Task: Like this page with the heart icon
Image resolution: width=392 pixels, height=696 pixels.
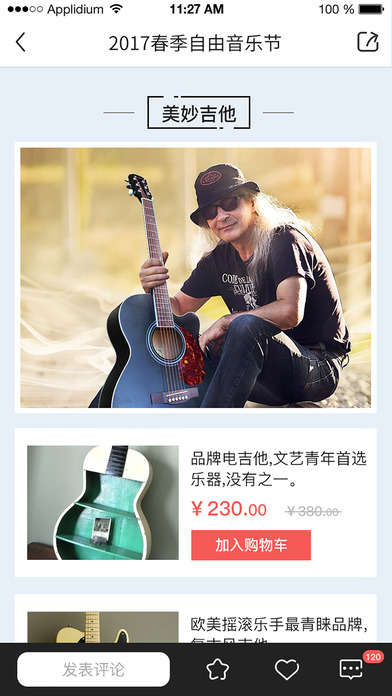Action: click(x=287, y=669)
